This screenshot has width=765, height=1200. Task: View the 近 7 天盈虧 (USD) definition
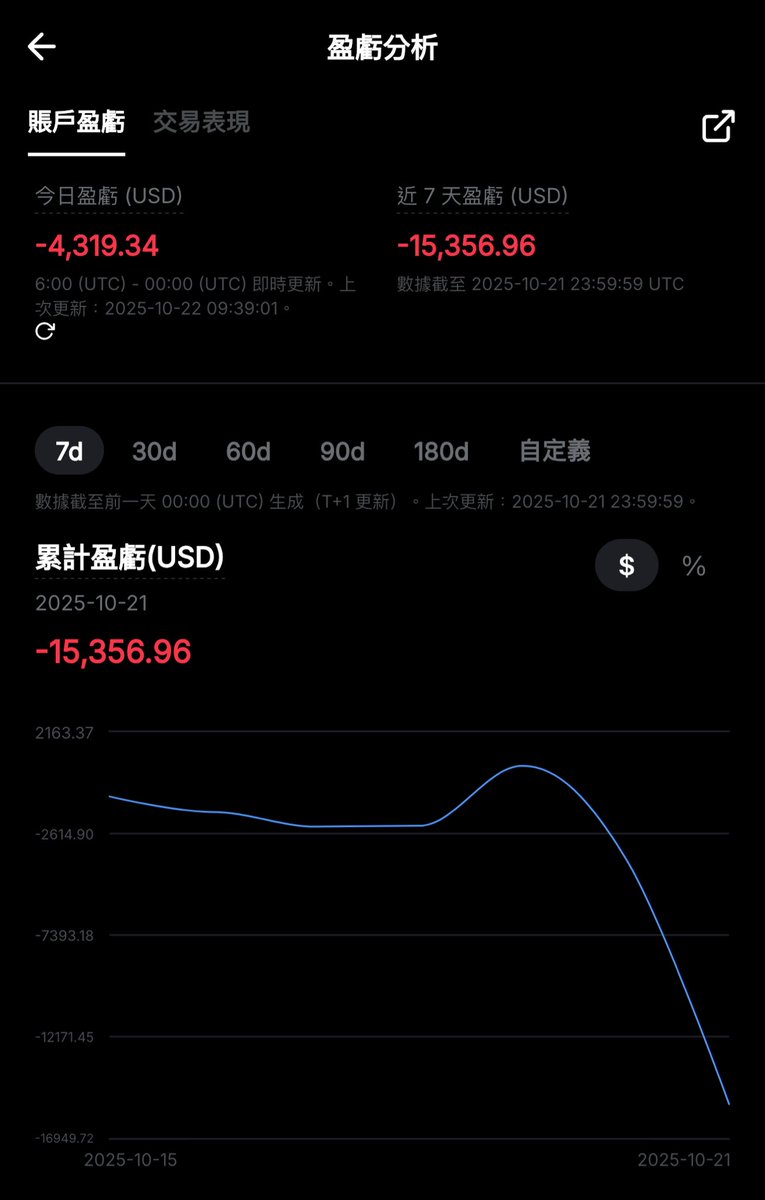click(x=482, y=197)
